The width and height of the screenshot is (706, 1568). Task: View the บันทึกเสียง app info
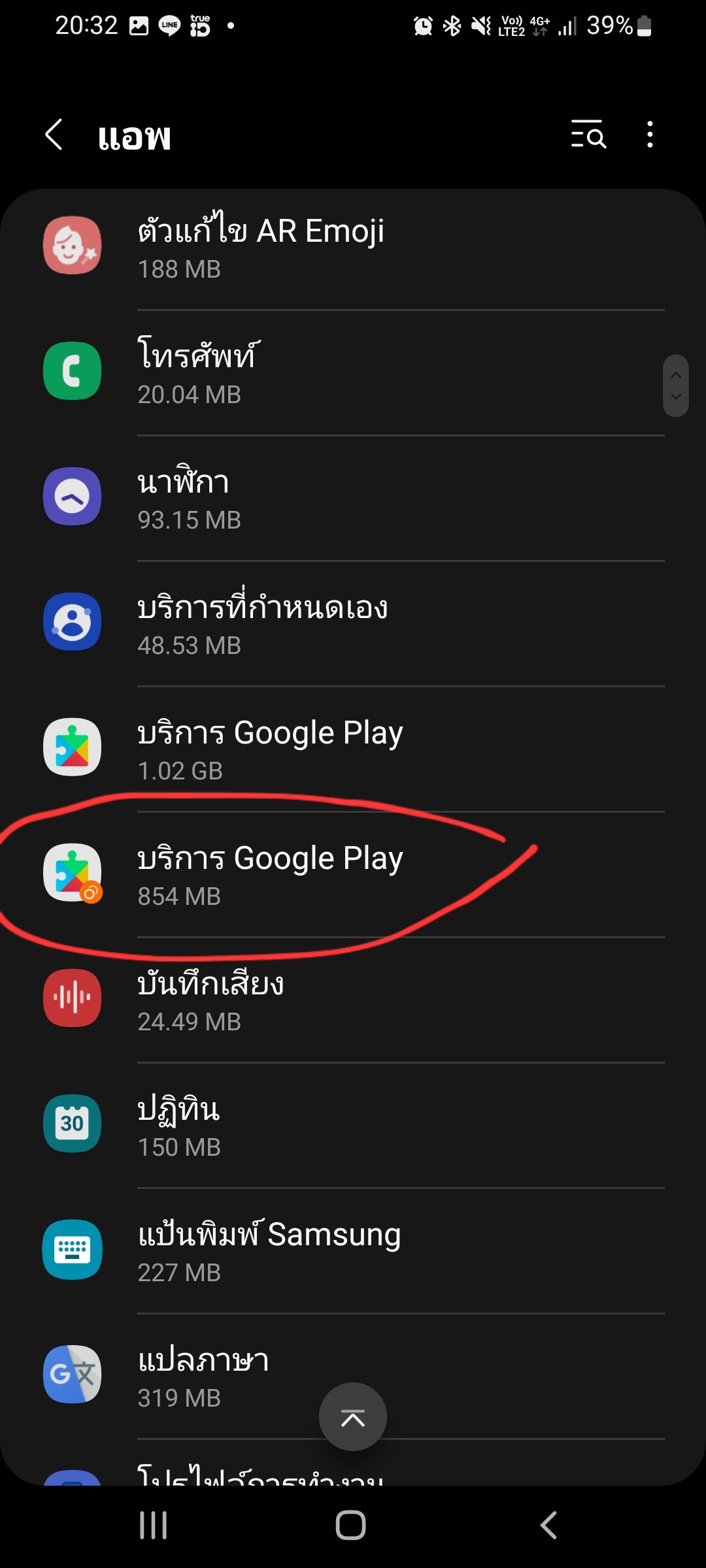point(353,1000)
